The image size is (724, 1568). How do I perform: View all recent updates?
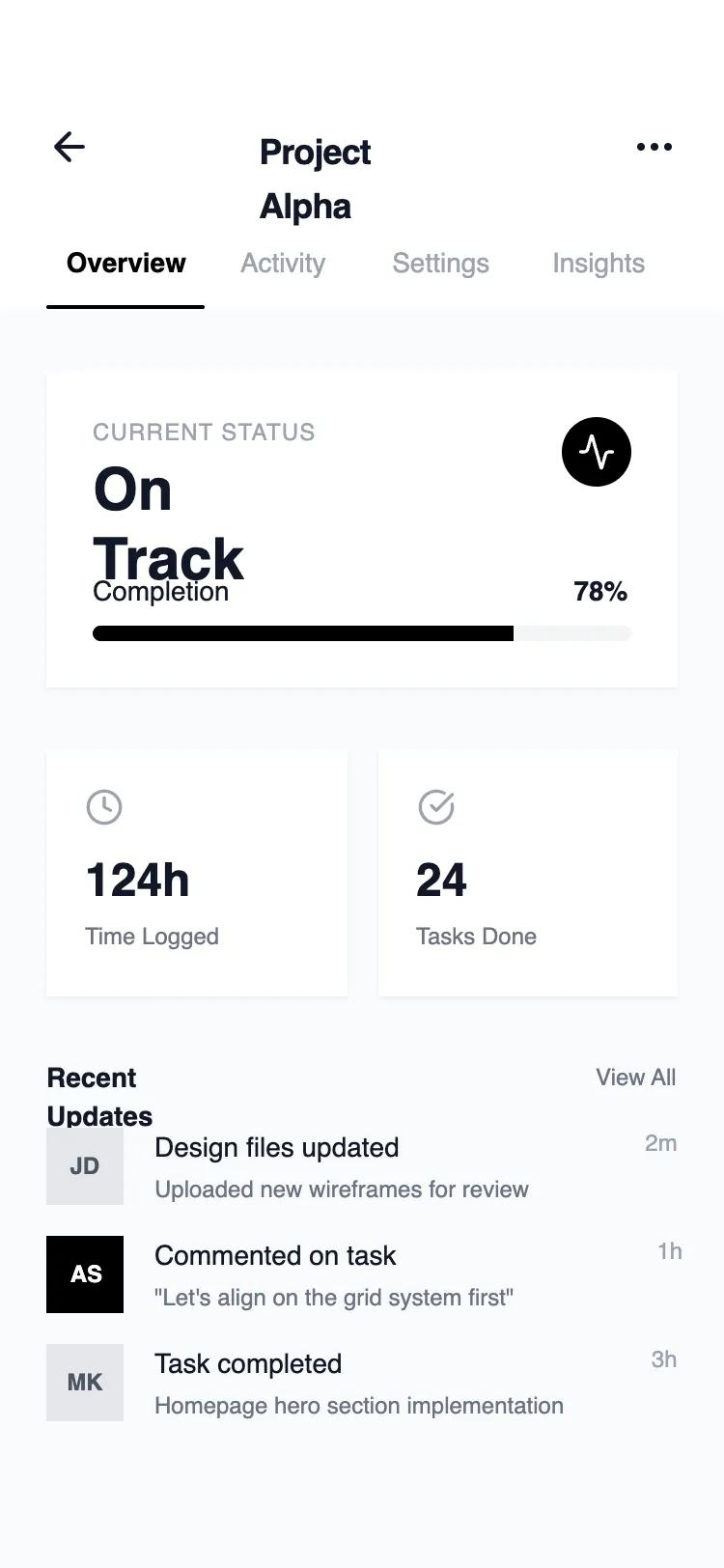(635, 1078)
